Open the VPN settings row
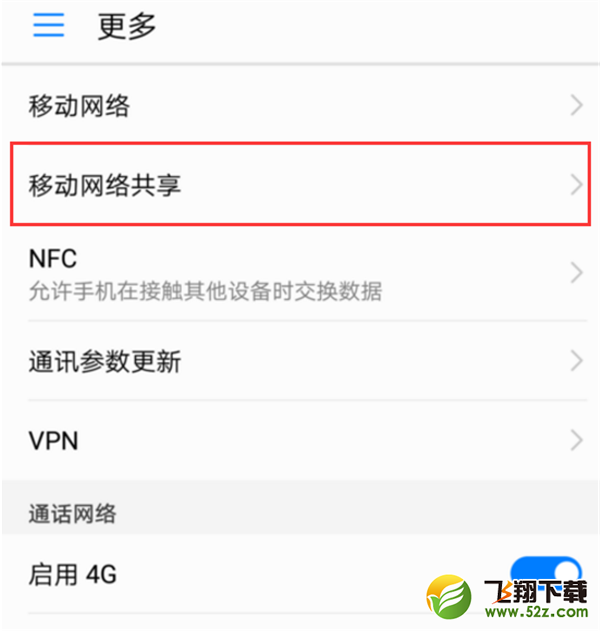The width and height of the screenshot is (600, 631). [x=300, y=440]
